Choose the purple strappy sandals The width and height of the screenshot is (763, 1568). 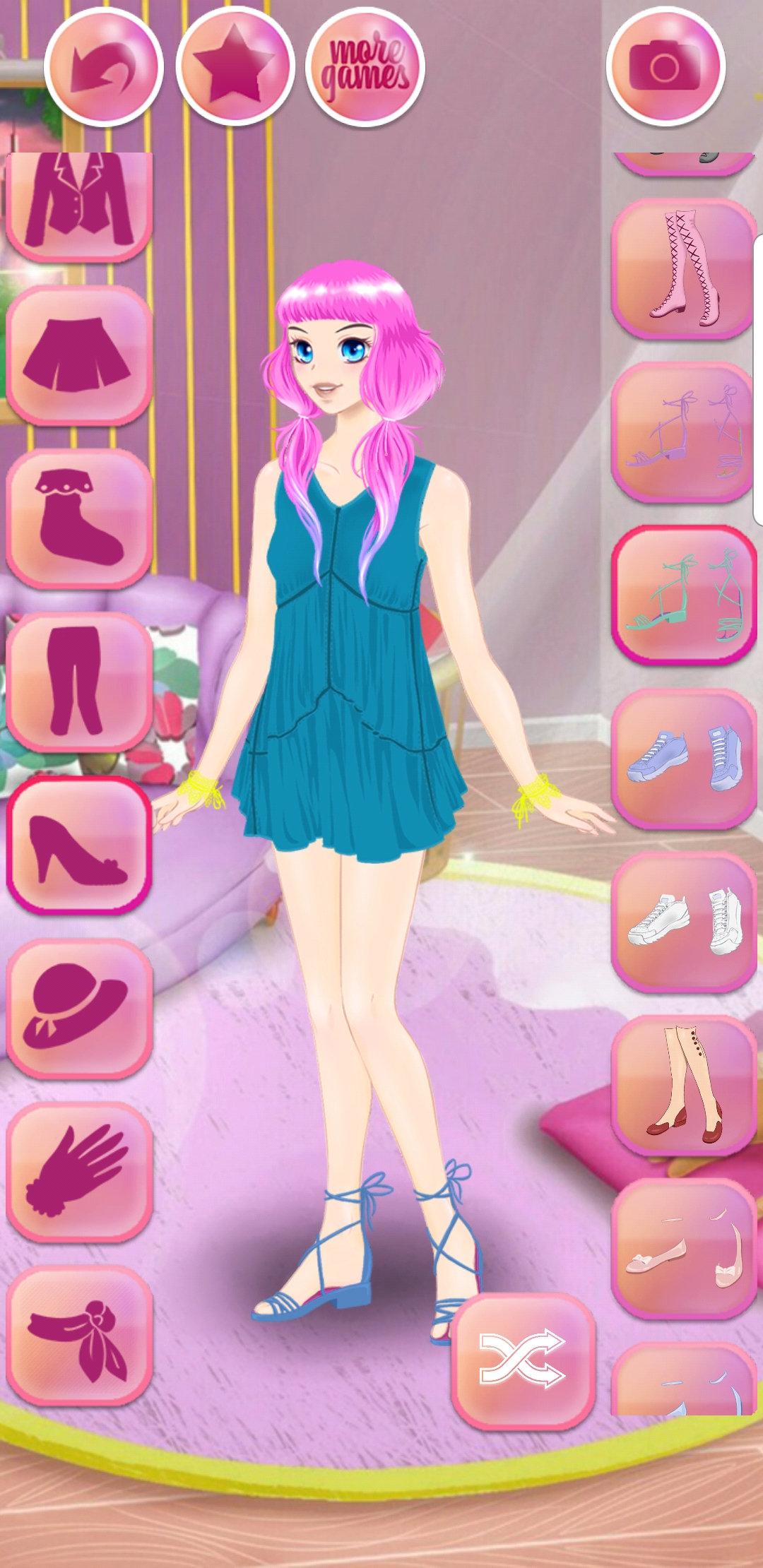(x=684, y=432)
